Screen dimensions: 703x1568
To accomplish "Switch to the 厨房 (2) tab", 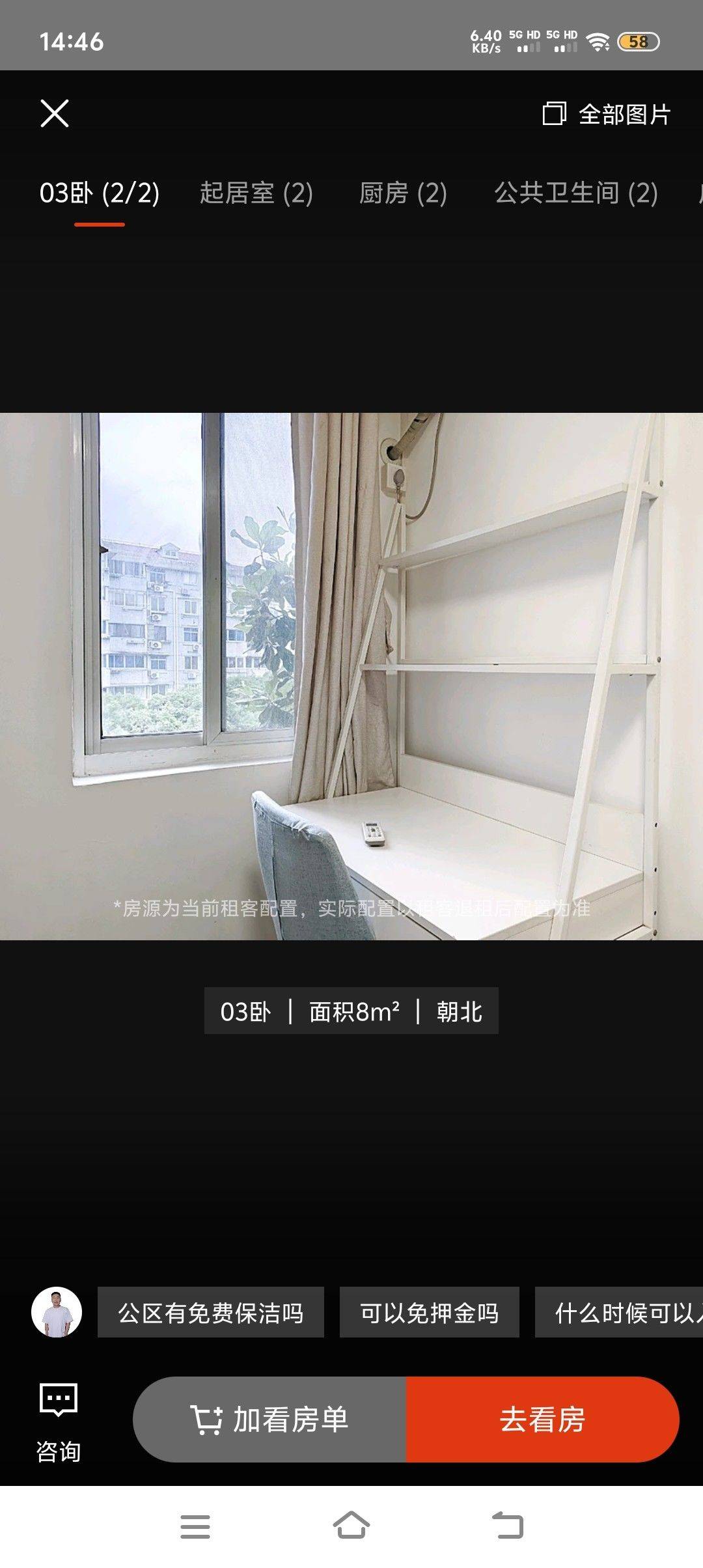I will (403, 193).
